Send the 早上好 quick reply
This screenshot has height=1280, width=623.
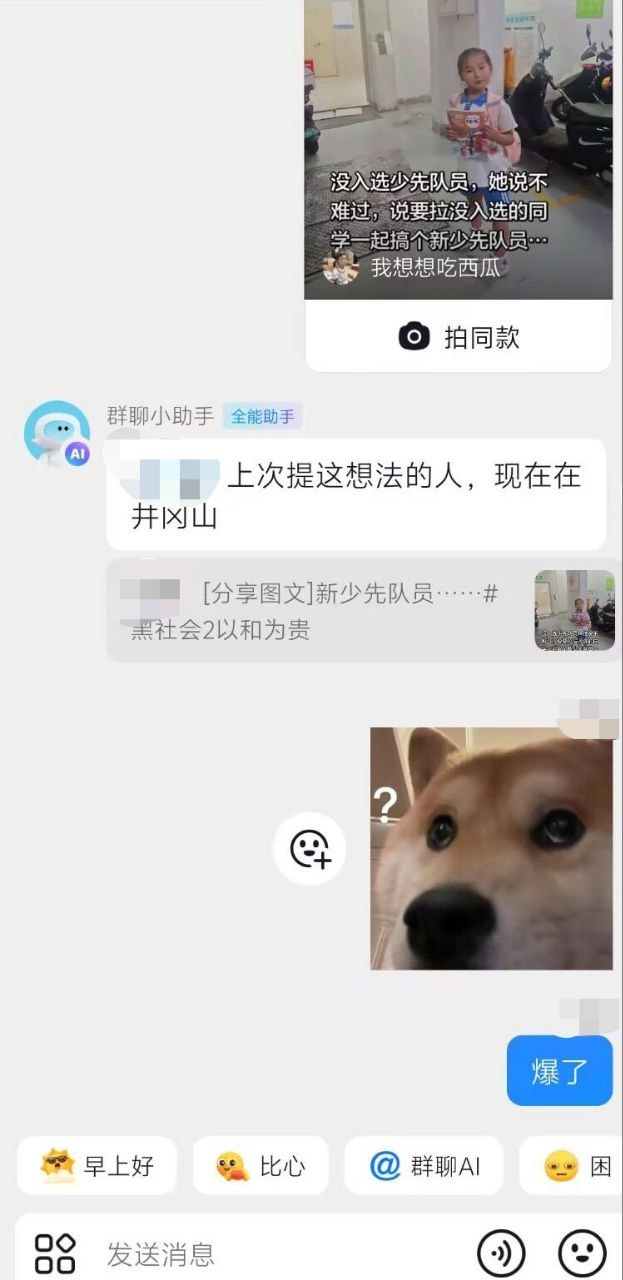pos(97,1166)
